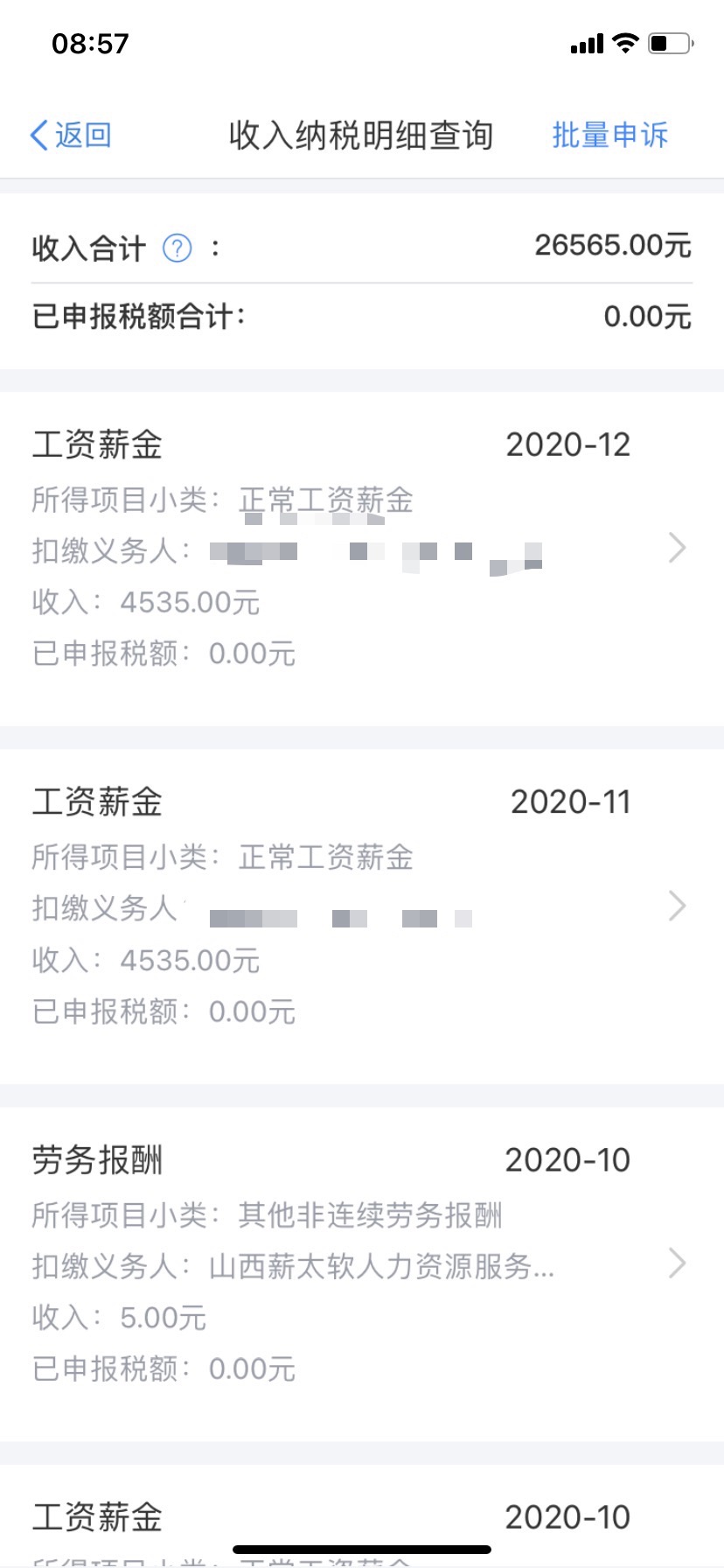Select the 2020-10 工资薪金 entry
724x1568 pixels.
click(362, 1516)
